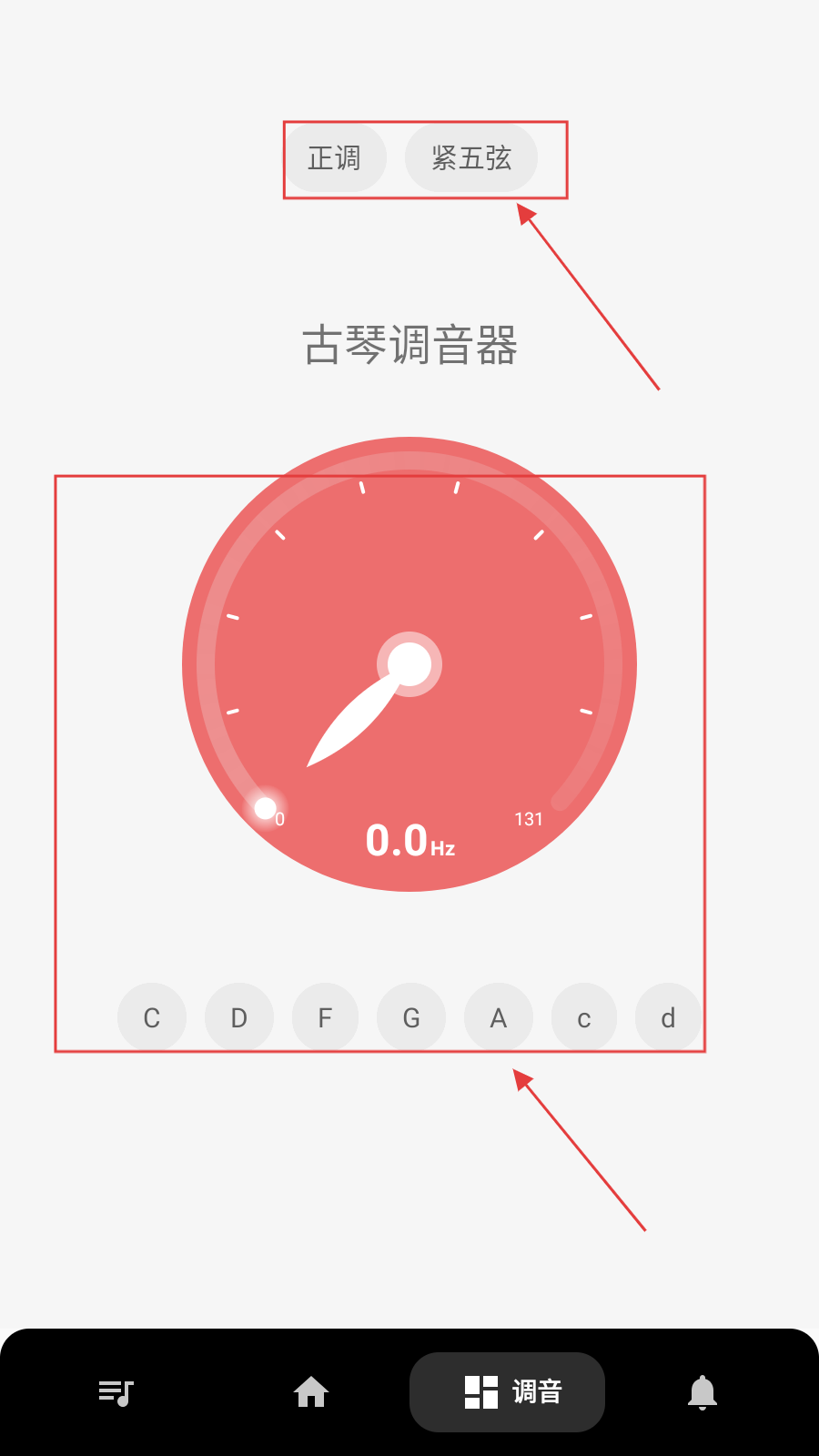819x1456 pixels.
Task: Select the 紧五弦 tuning chip
Action: pyautogui.click(x=470, y=158)
